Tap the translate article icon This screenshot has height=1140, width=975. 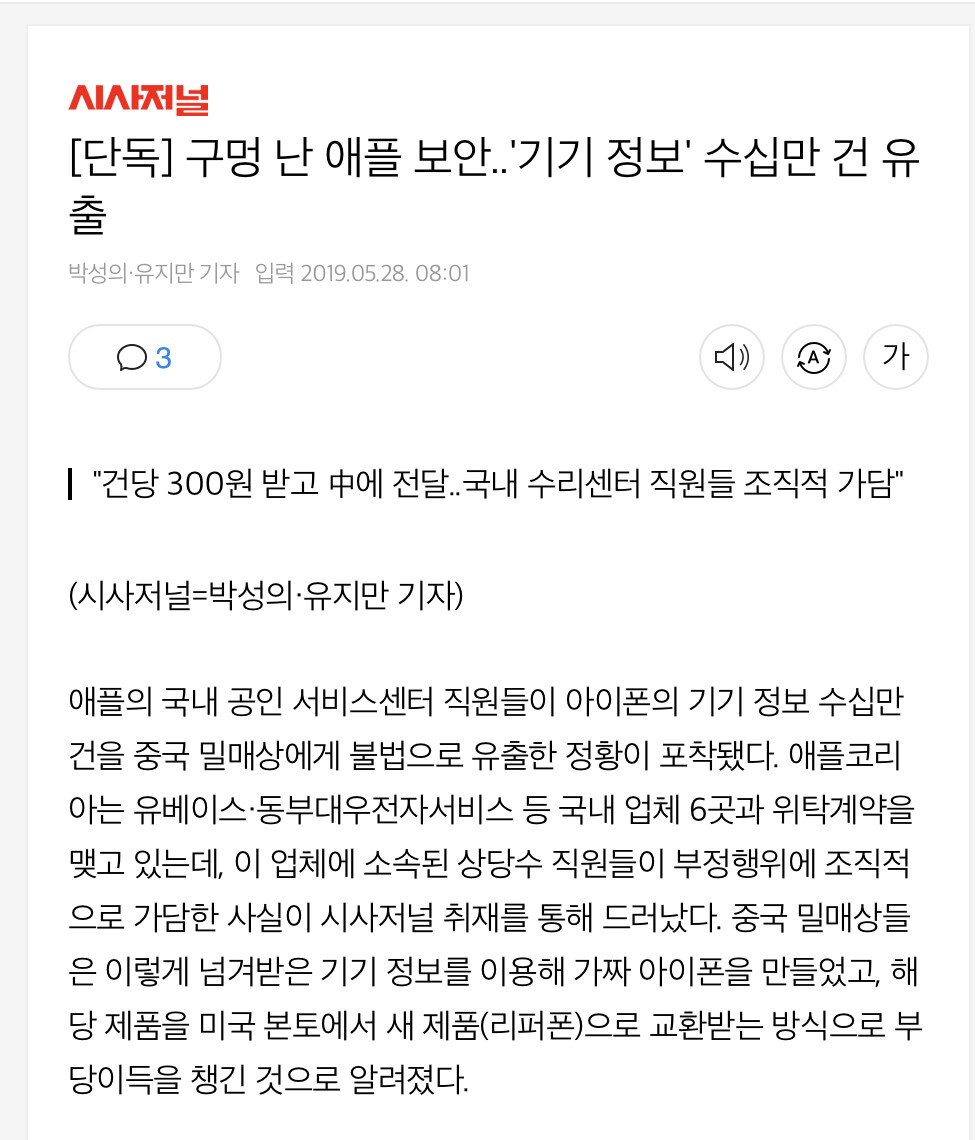point(813,357)
